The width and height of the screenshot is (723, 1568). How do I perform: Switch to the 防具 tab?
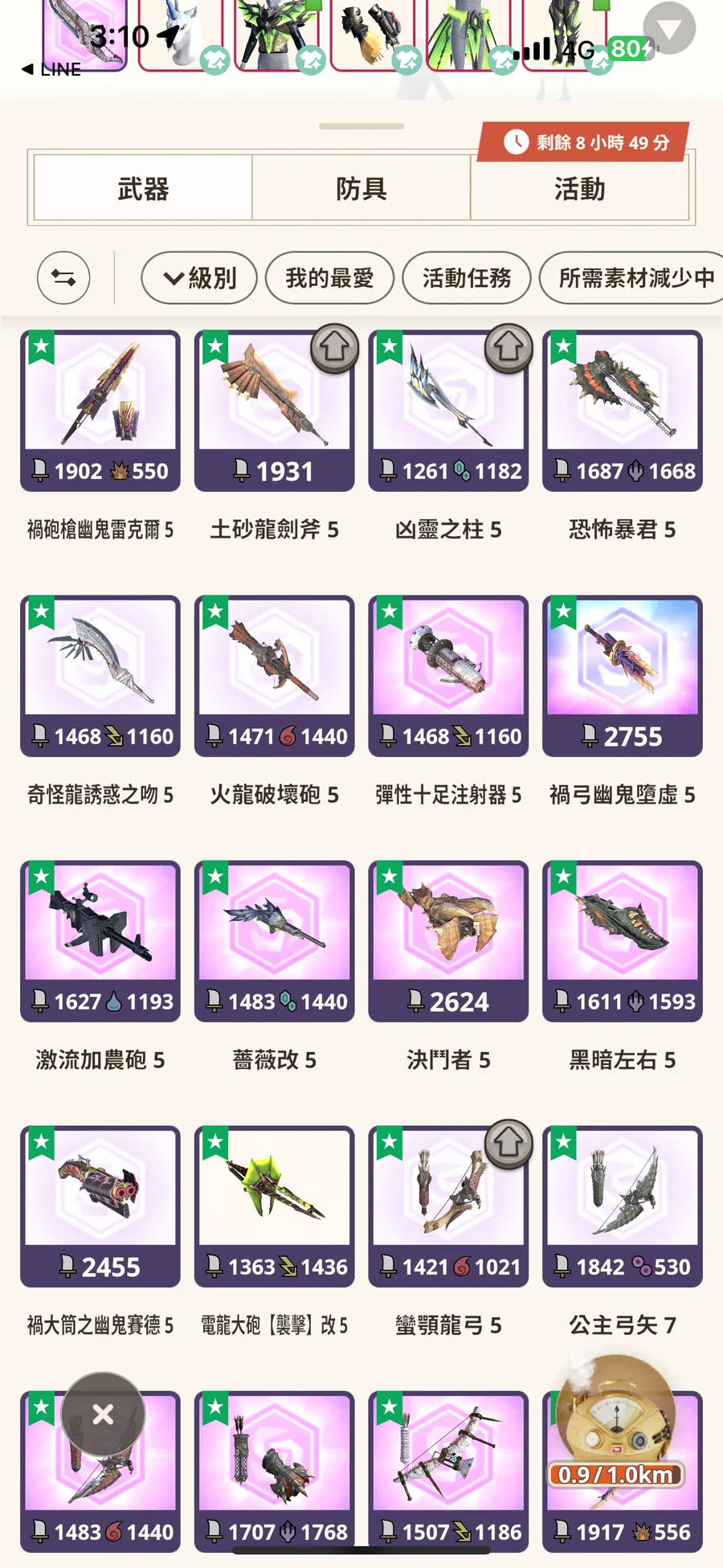[361, 190]
